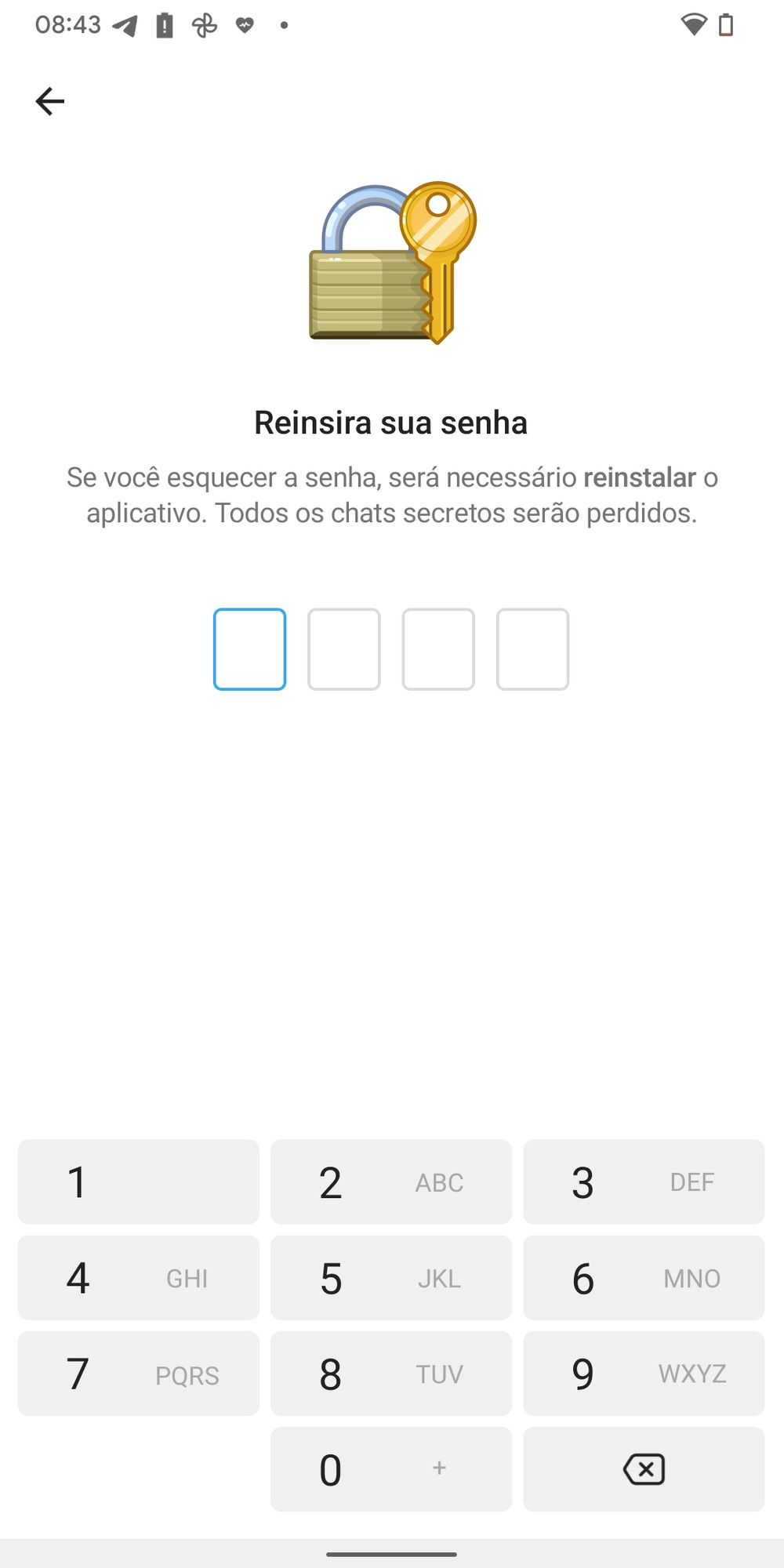784x1568 pixels.
Task: Tap the 0 key
Action: pos(390,1468)
